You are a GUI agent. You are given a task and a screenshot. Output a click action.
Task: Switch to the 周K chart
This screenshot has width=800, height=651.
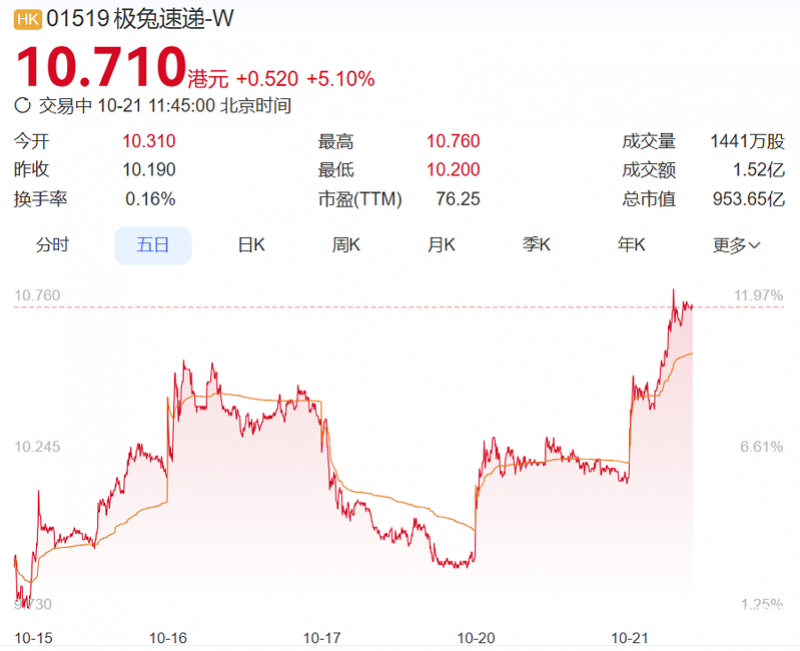click(x=346, y=245)
